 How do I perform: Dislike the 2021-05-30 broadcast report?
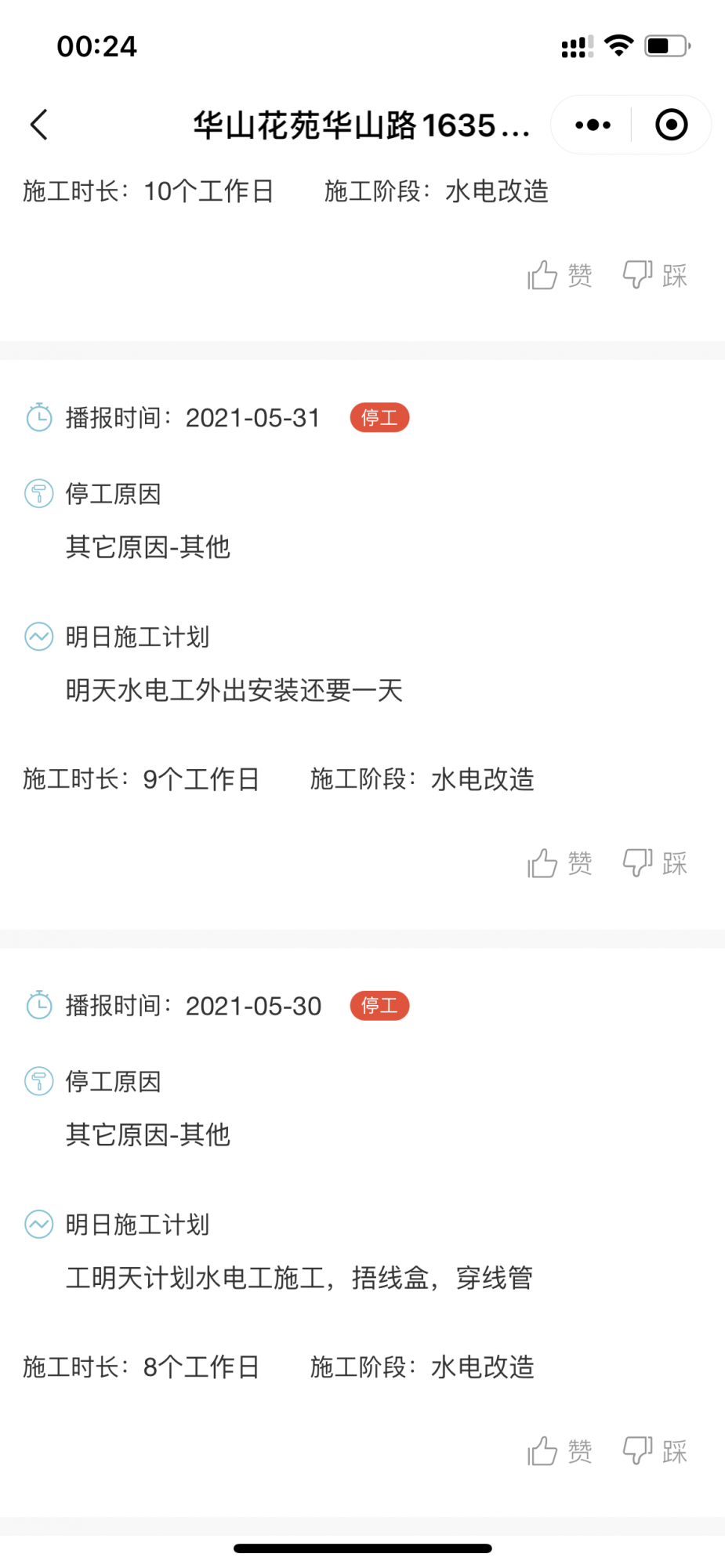point(654,1451)
